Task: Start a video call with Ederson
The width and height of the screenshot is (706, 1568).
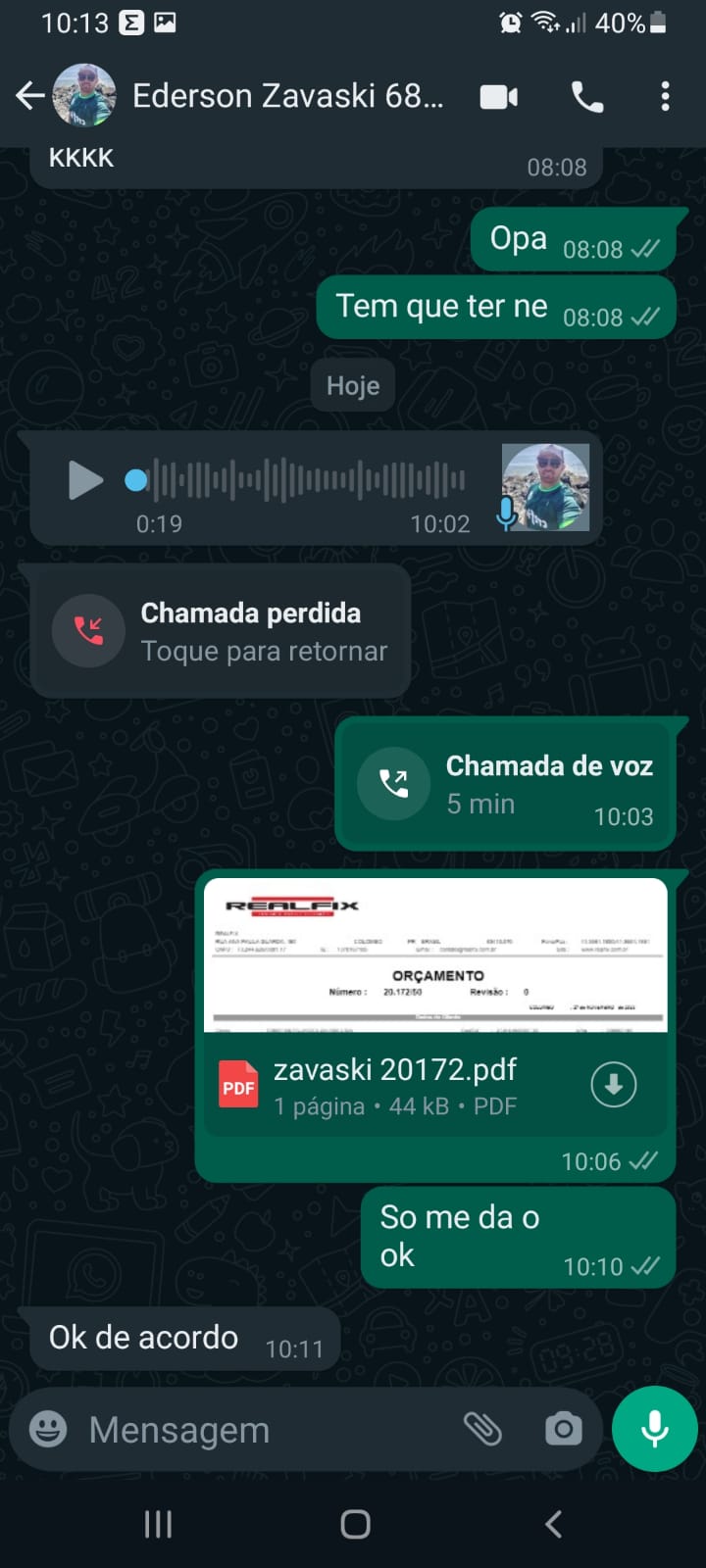Action: 498,97
